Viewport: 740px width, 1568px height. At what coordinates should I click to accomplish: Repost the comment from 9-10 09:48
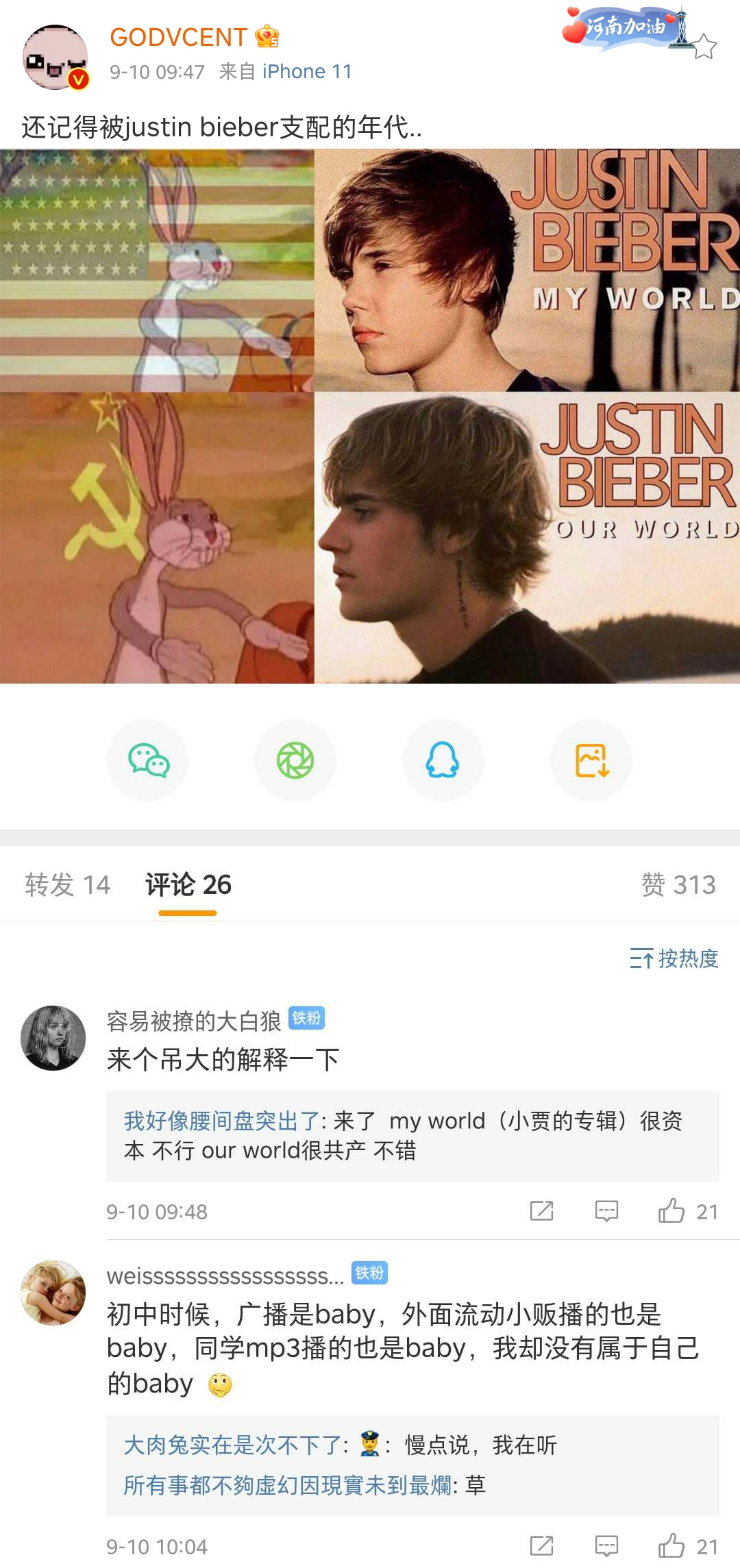click(x=541, y=1211)
